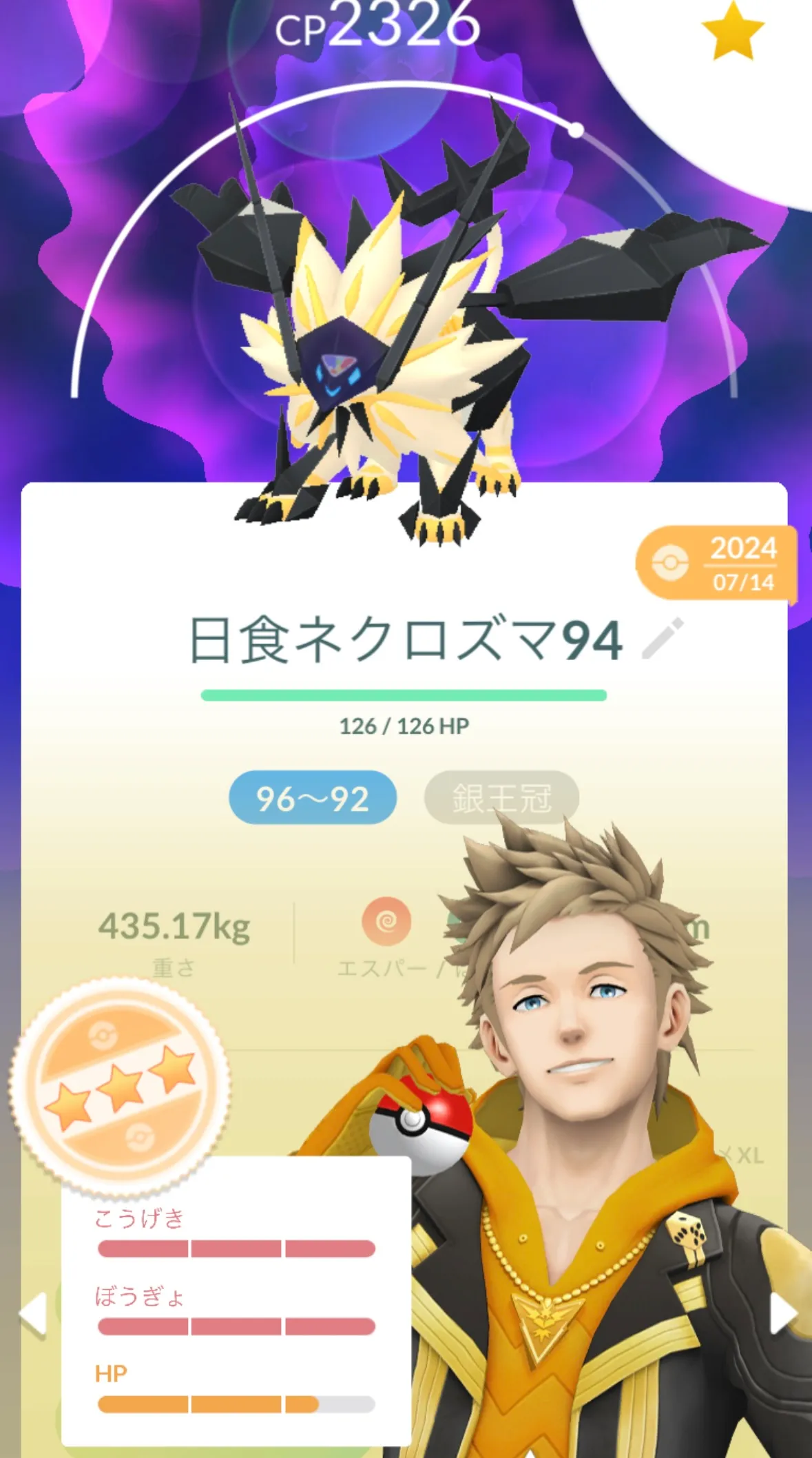Tap the blue 96～92 tag
The height and width of the screenshot is (1458, 812).
click(x=313, y=798)
